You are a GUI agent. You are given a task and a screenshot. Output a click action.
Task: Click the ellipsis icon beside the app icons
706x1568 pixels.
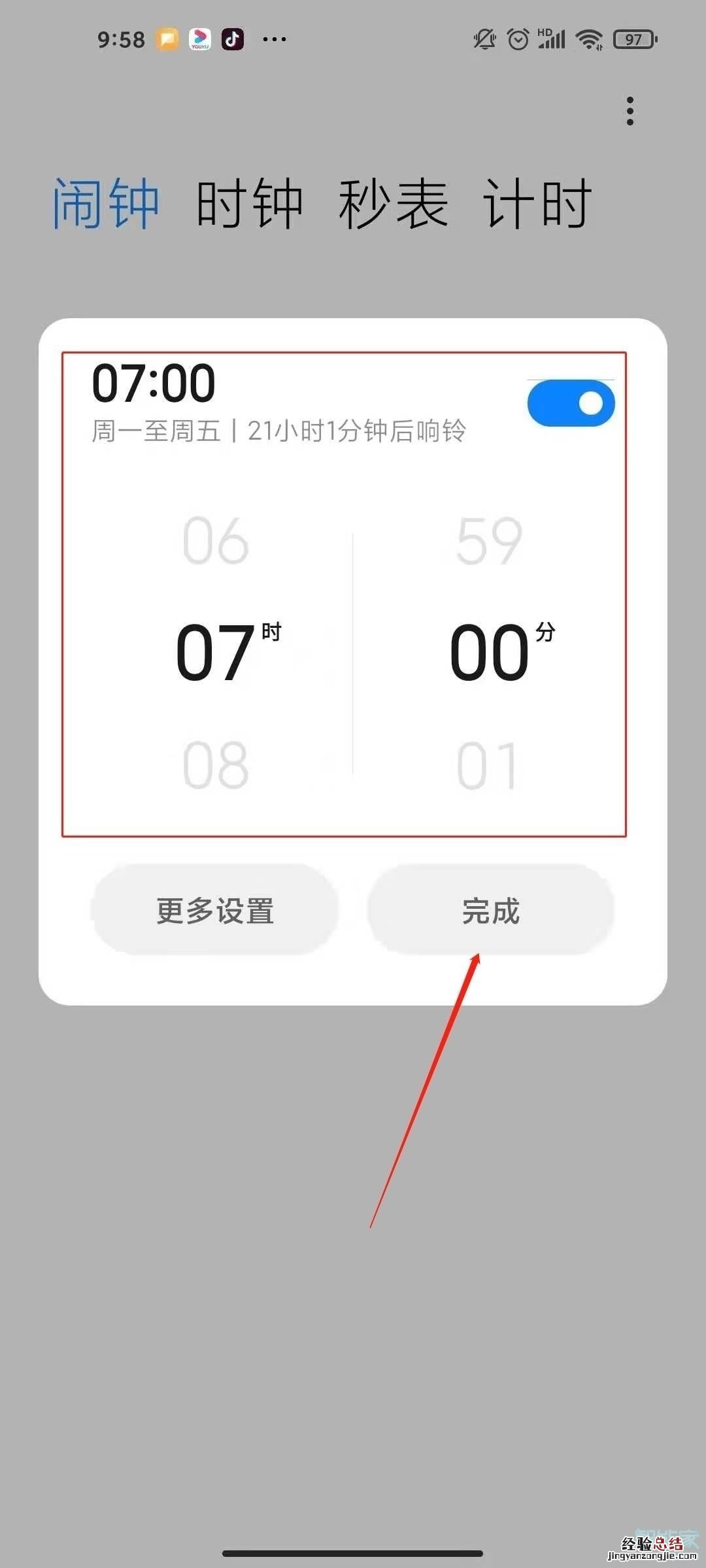pos(275,39)
